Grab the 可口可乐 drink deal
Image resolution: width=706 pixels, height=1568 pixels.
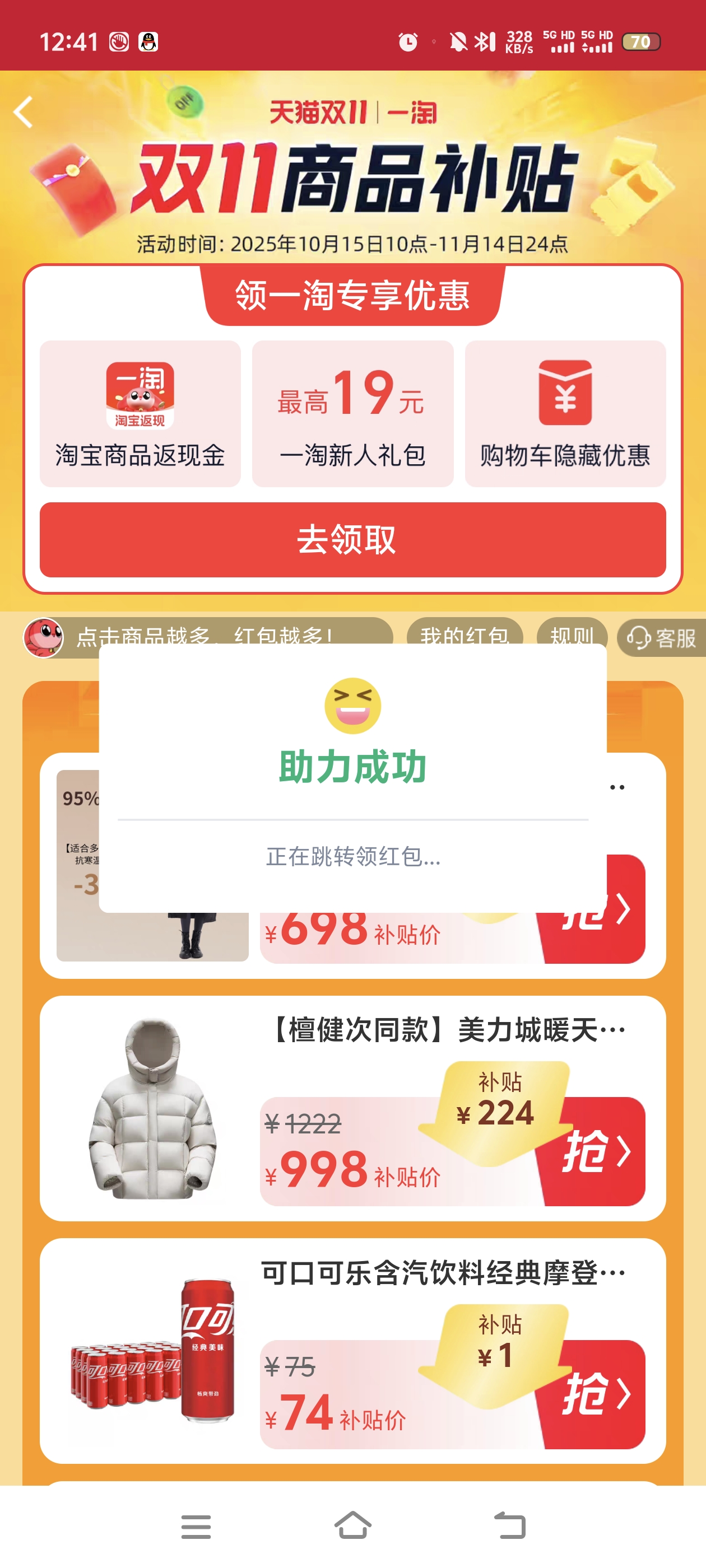594,1394
